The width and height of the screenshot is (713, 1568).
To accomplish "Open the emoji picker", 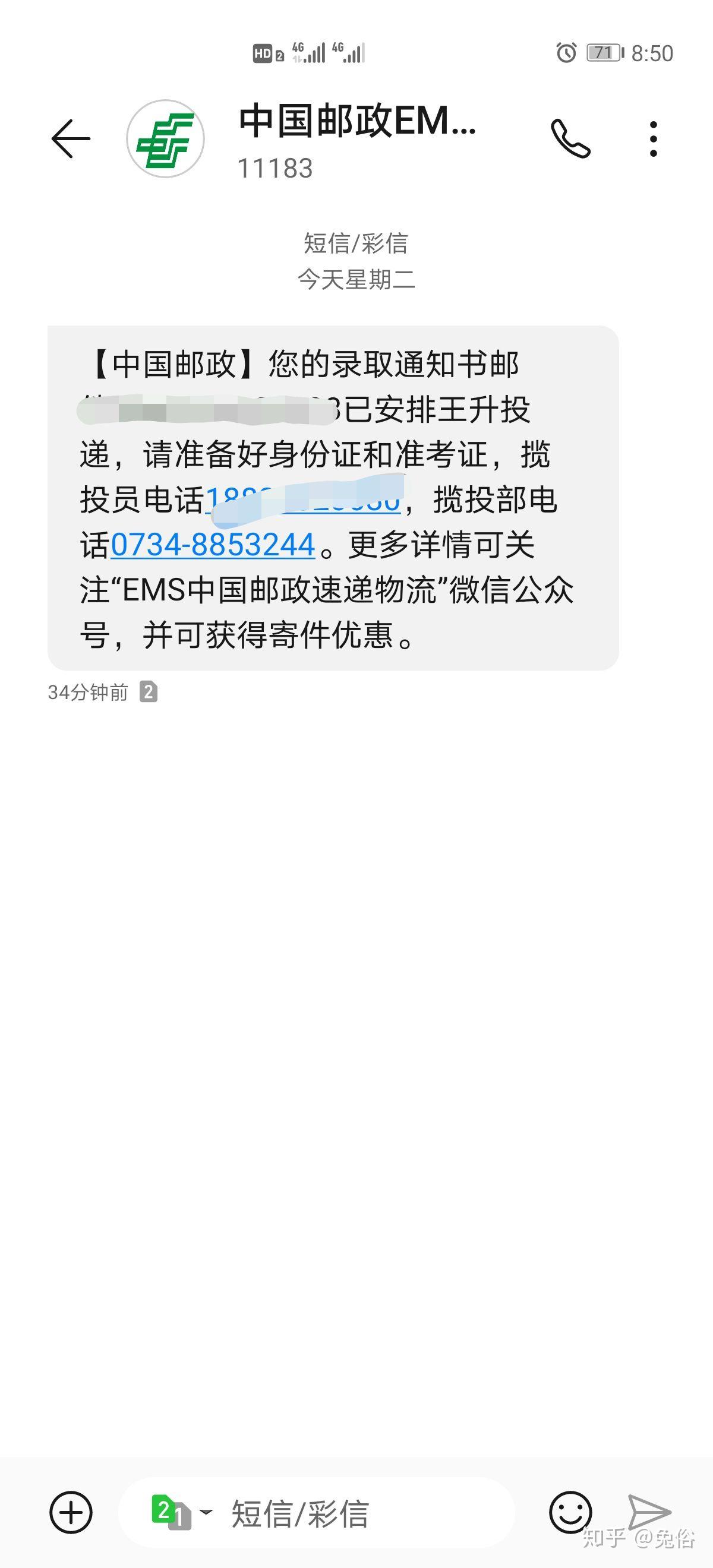I will 570,1512.
